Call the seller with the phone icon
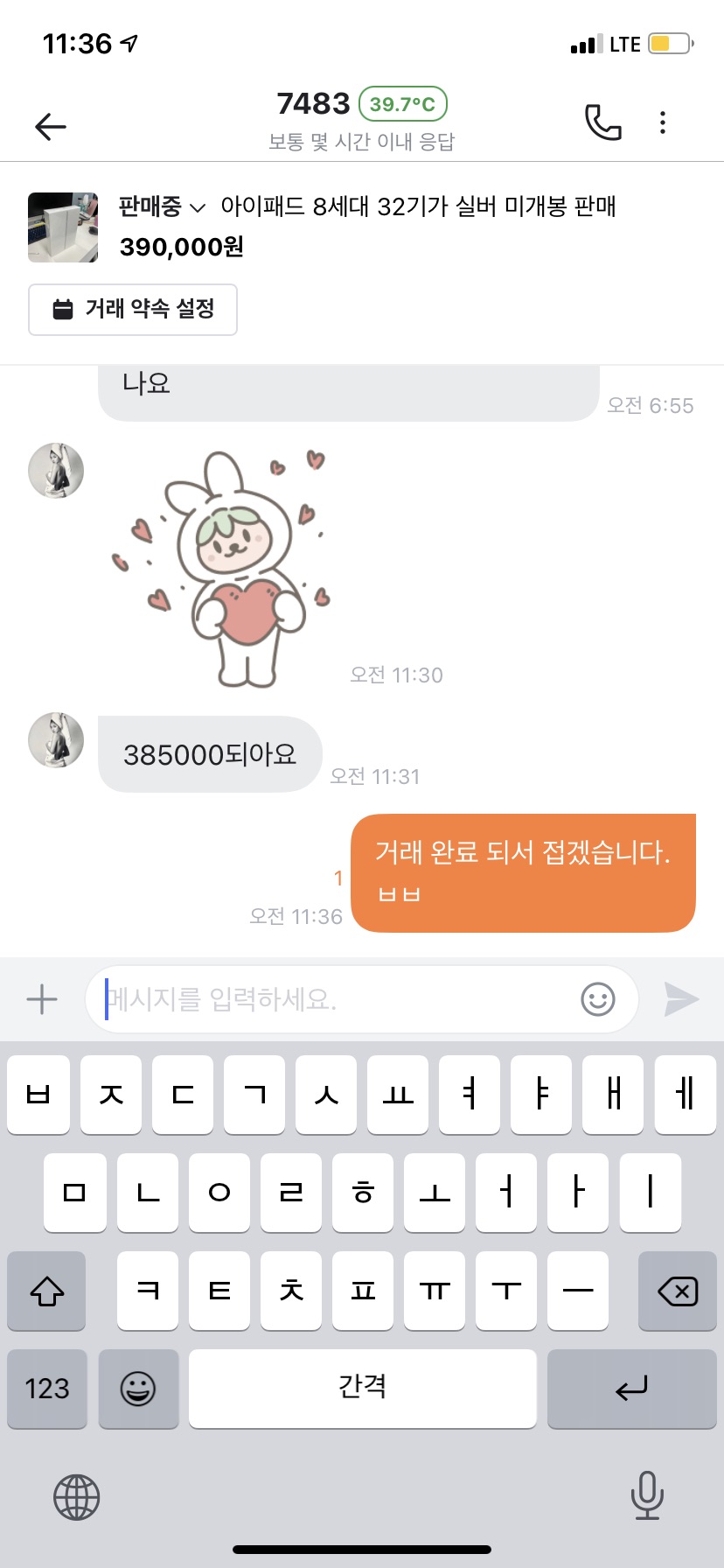The width and height of the screenshot is (724, 1568). pyautogui.click(x=602, y=122)
